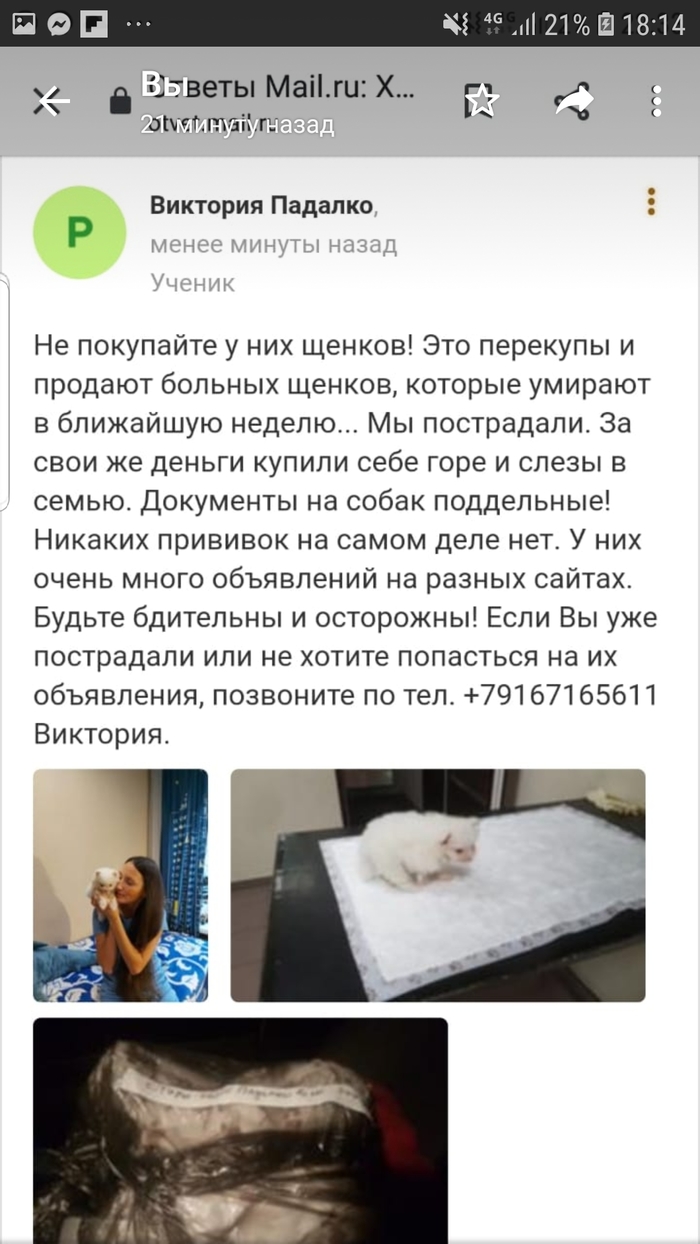Close the browser tab with X
Screen dimensions: 700x1244
tap(50, 101)
